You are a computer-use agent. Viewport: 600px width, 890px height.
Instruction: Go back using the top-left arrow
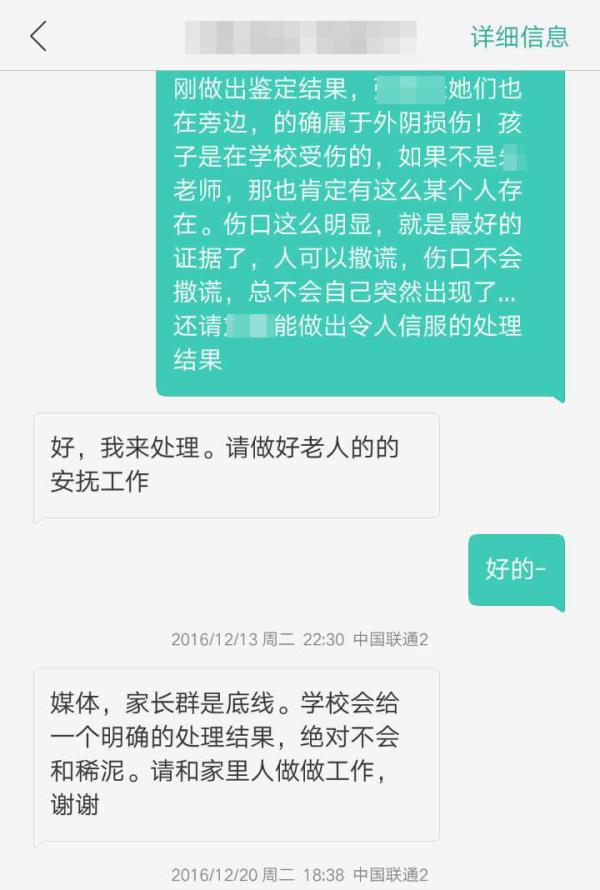(x=38, y=36)
